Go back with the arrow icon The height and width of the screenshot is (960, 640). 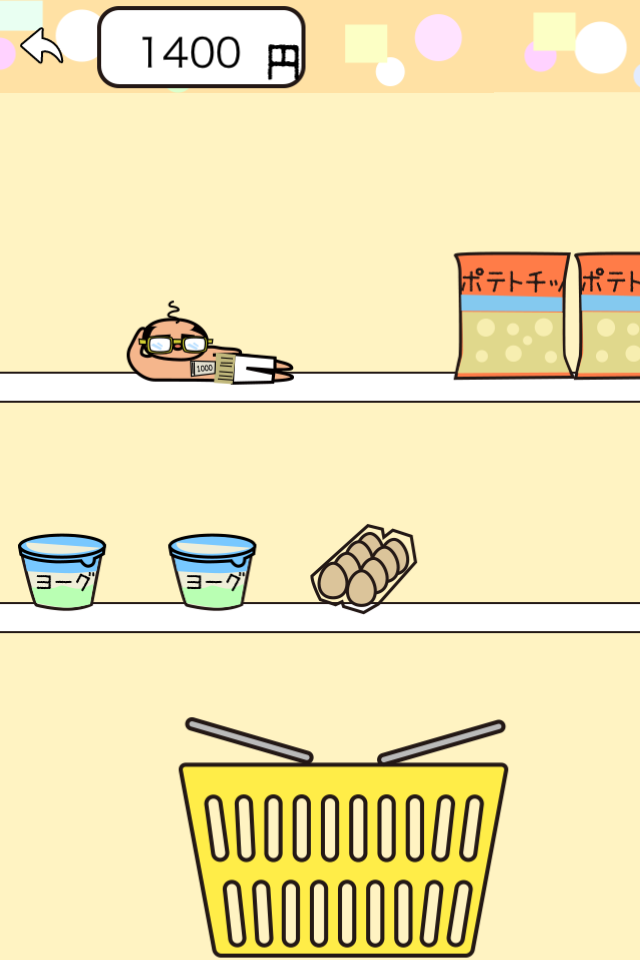pos(41,46)
